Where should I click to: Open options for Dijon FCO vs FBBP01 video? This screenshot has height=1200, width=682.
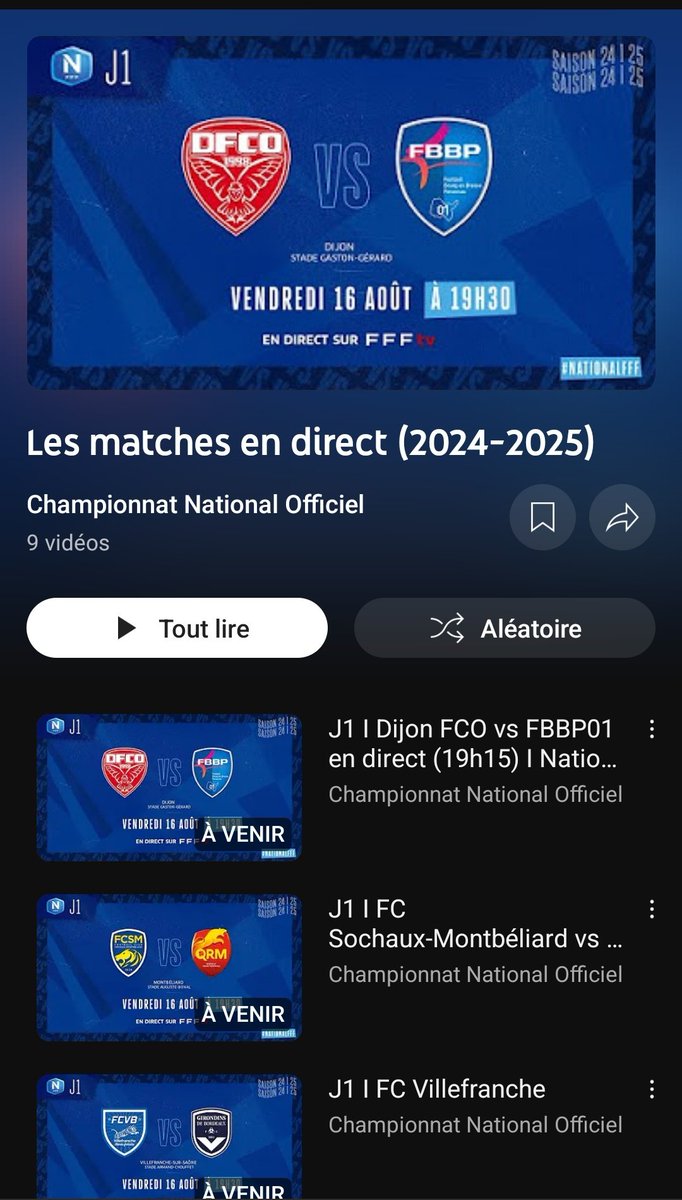(652, 729)
